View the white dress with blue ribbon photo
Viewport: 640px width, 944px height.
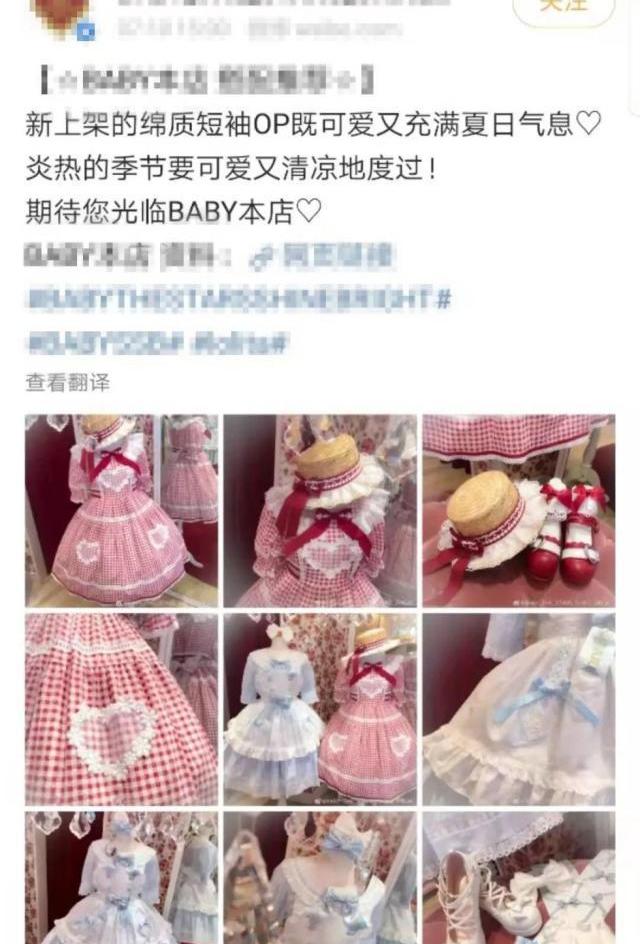tap(518, 709)
